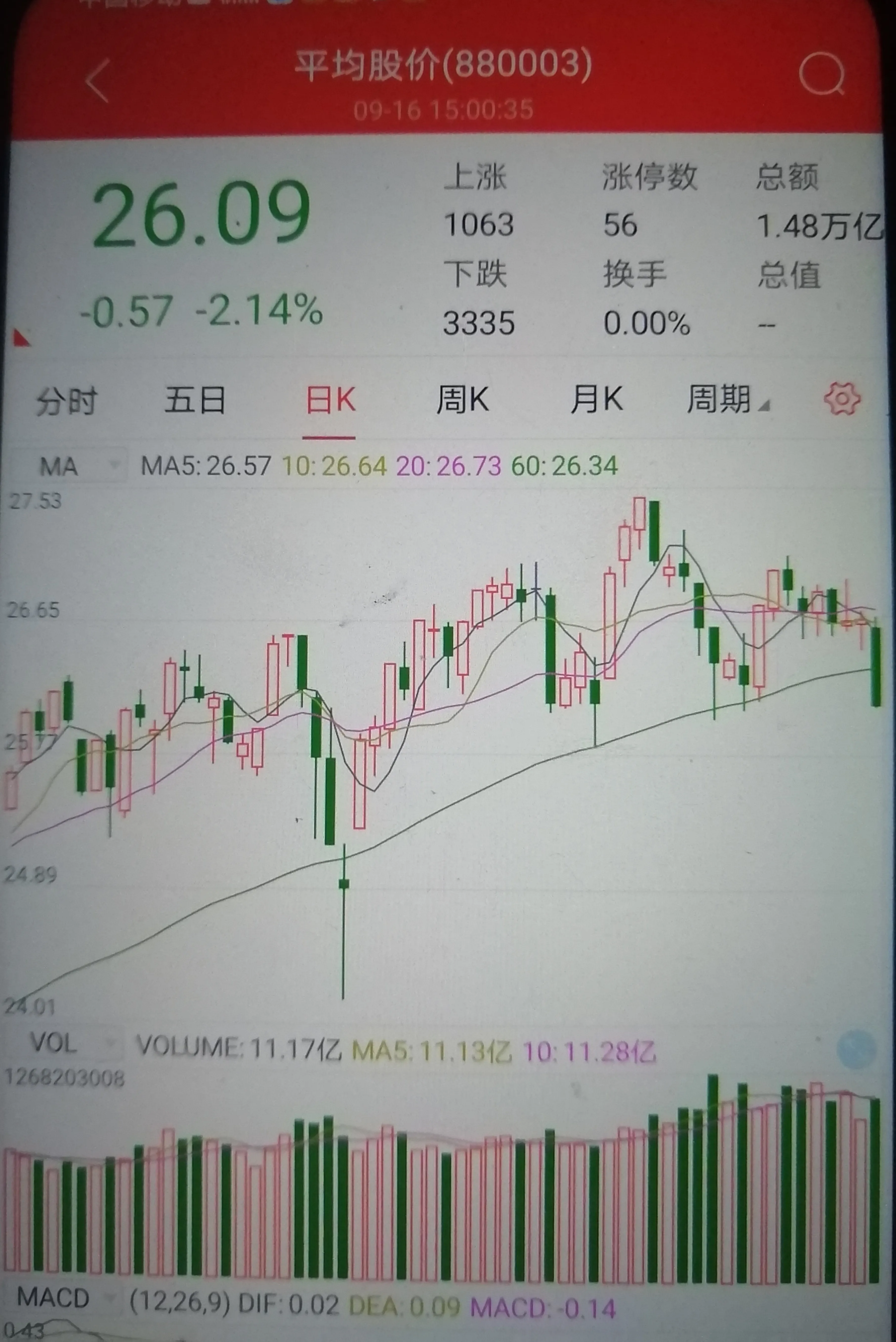The width and height of the screenshot is (896, 1342).
Task: Open stock search magnifier icon
Action: coord(821,75)
